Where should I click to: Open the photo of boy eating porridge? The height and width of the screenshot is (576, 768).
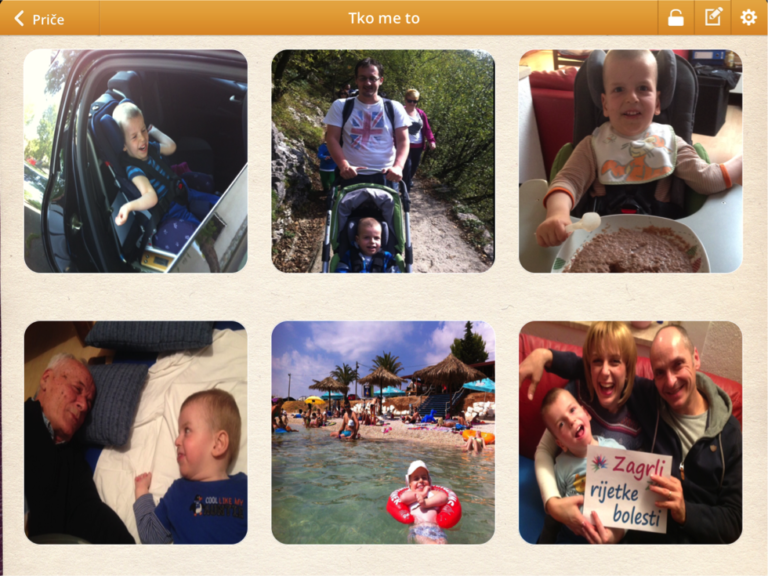click(630, 161)
